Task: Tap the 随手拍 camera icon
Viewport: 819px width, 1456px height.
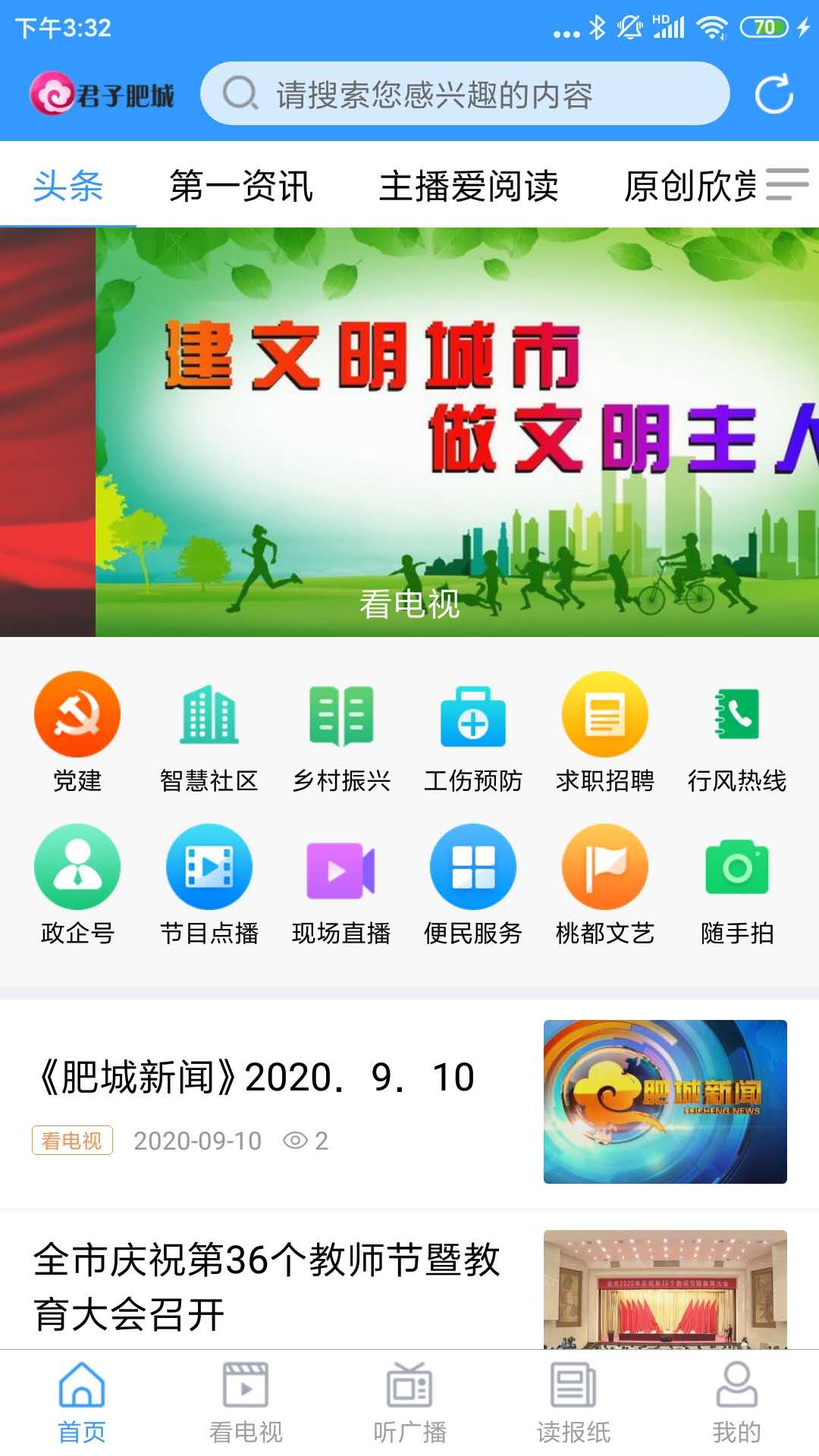Action: click(x=735, y=864)
